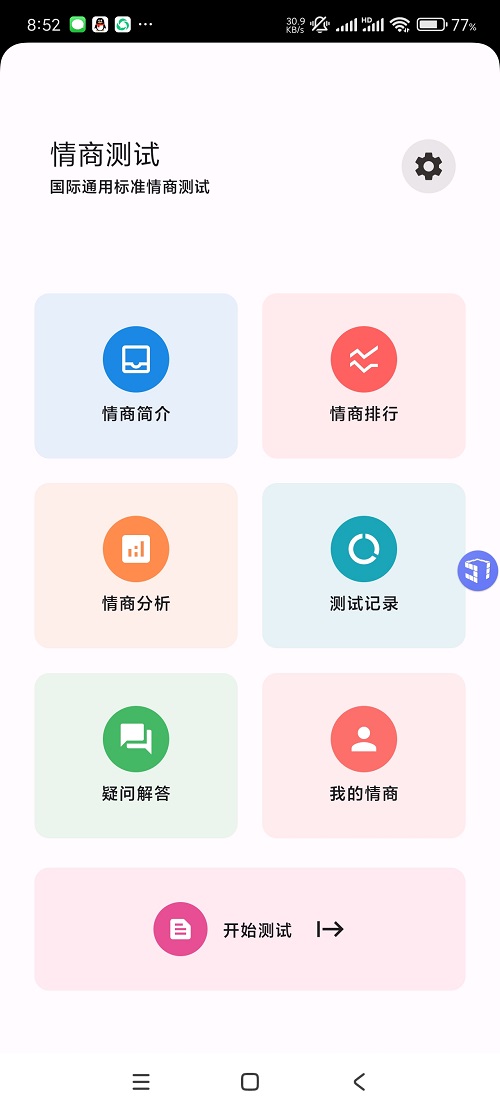Image resolution: width=500 pixels, height=1111 pixels.
Task: Tap 开始测试 to start the test
Action: (250, 929)
